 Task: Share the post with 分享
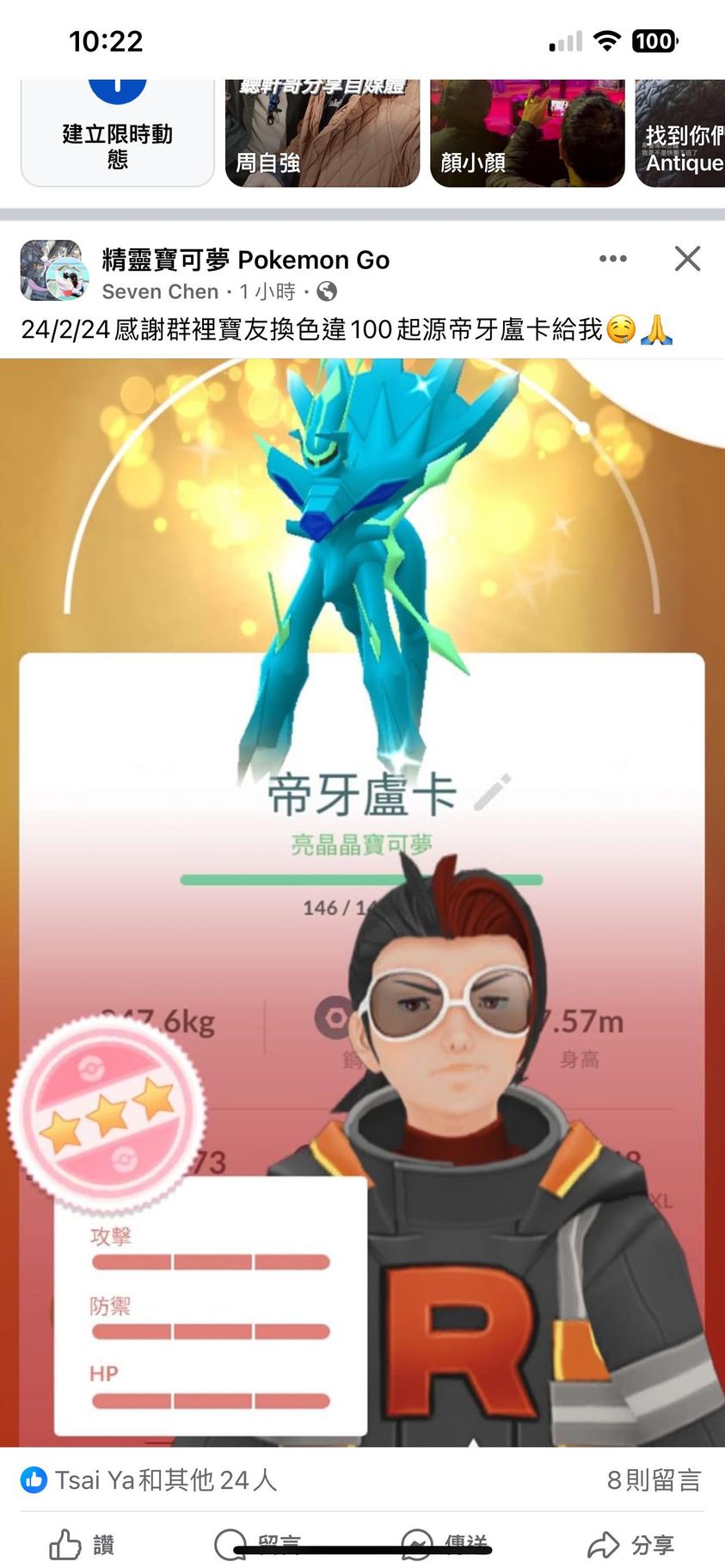pos(631,1545)
